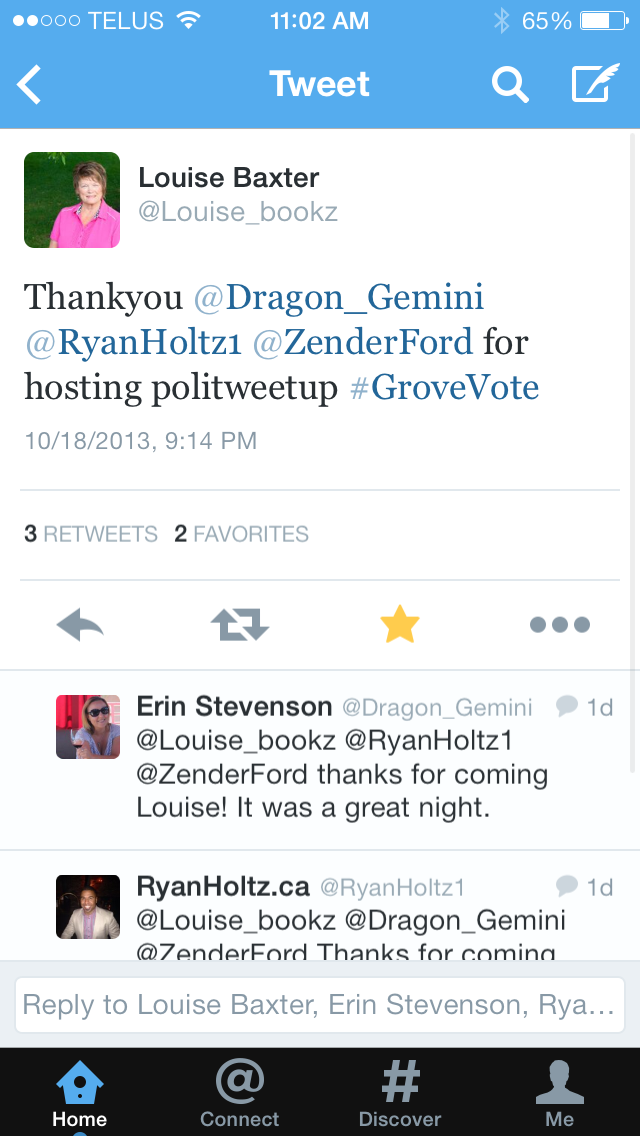View the 2 favorites list
Image resolution: width=640 pixels, height=1136 pixels.
(x=241, y=534)
